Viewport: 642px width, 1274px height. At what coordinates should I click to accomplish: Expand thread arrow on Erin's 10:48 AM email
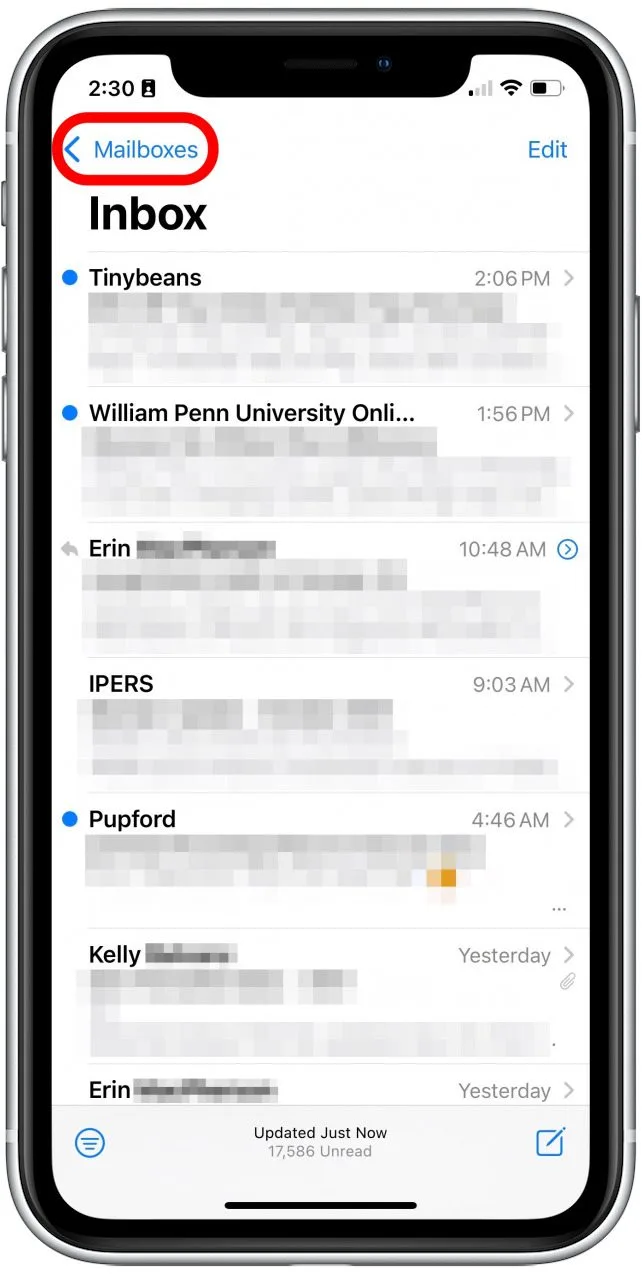(x=568, y=549)
